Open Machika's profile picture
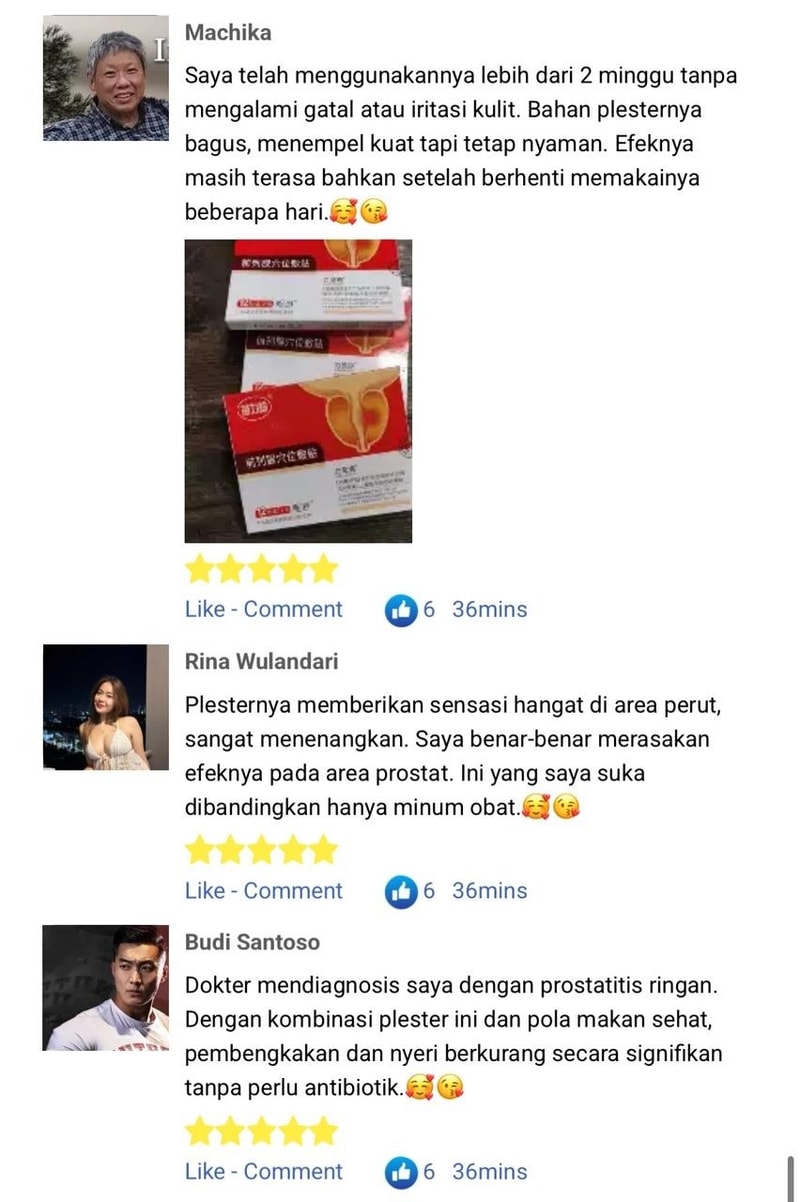Viewport: 800px width, 1202px height. (106, 78)
